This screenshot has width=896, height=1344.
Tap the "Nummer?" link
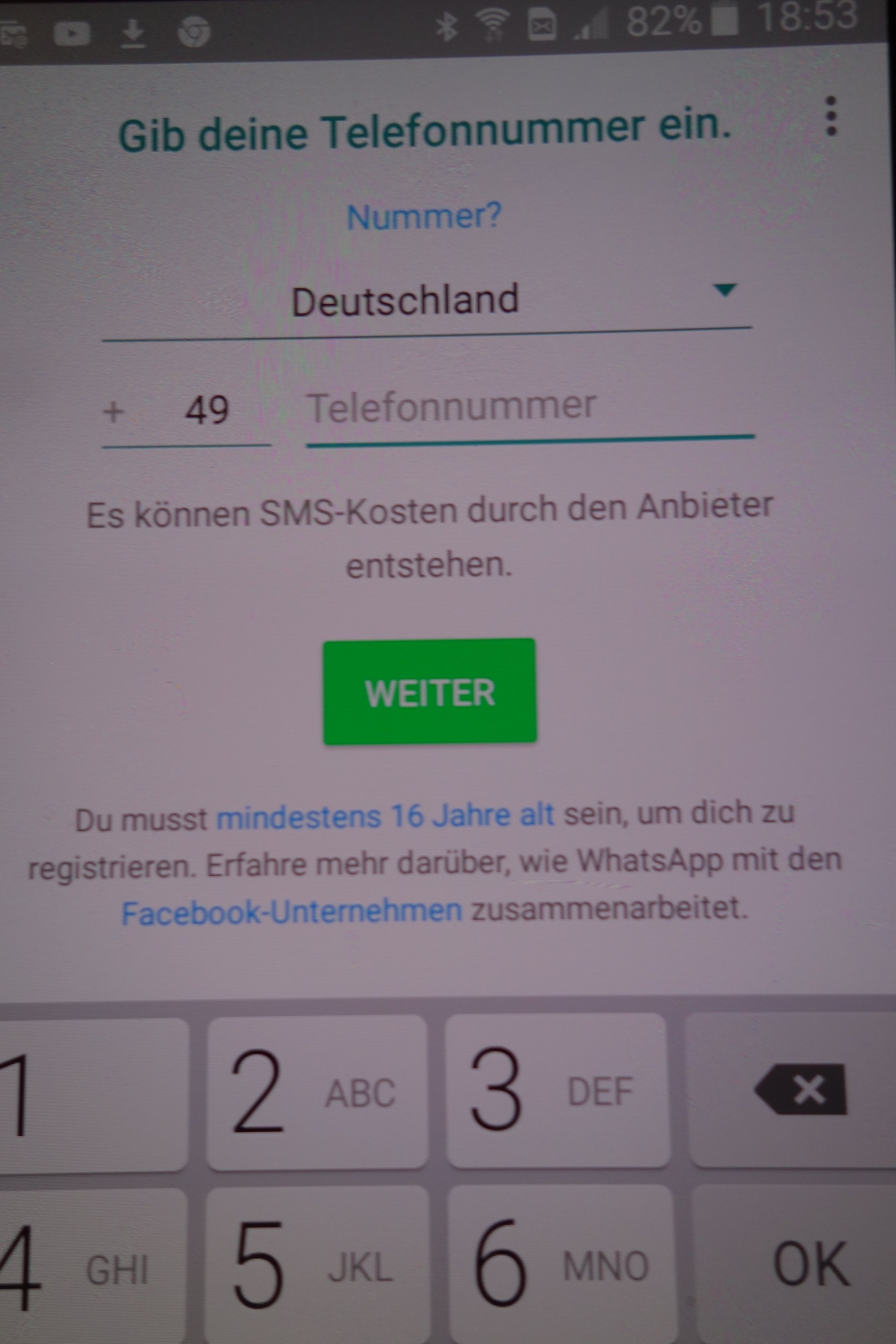coord(424,217)
